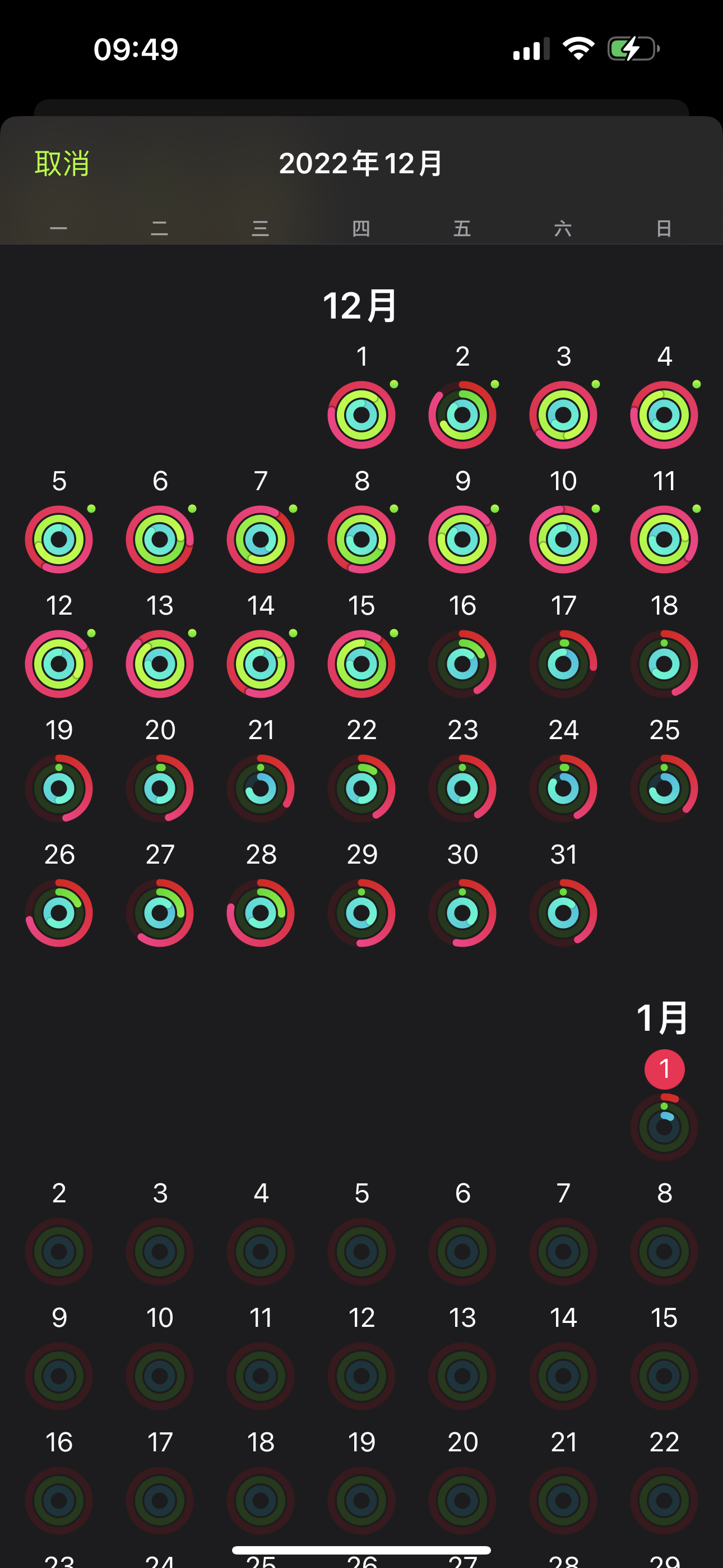Open December 5 activity summary
The height and width of the screenshot is (1568, 723).
tap(59, 539)
